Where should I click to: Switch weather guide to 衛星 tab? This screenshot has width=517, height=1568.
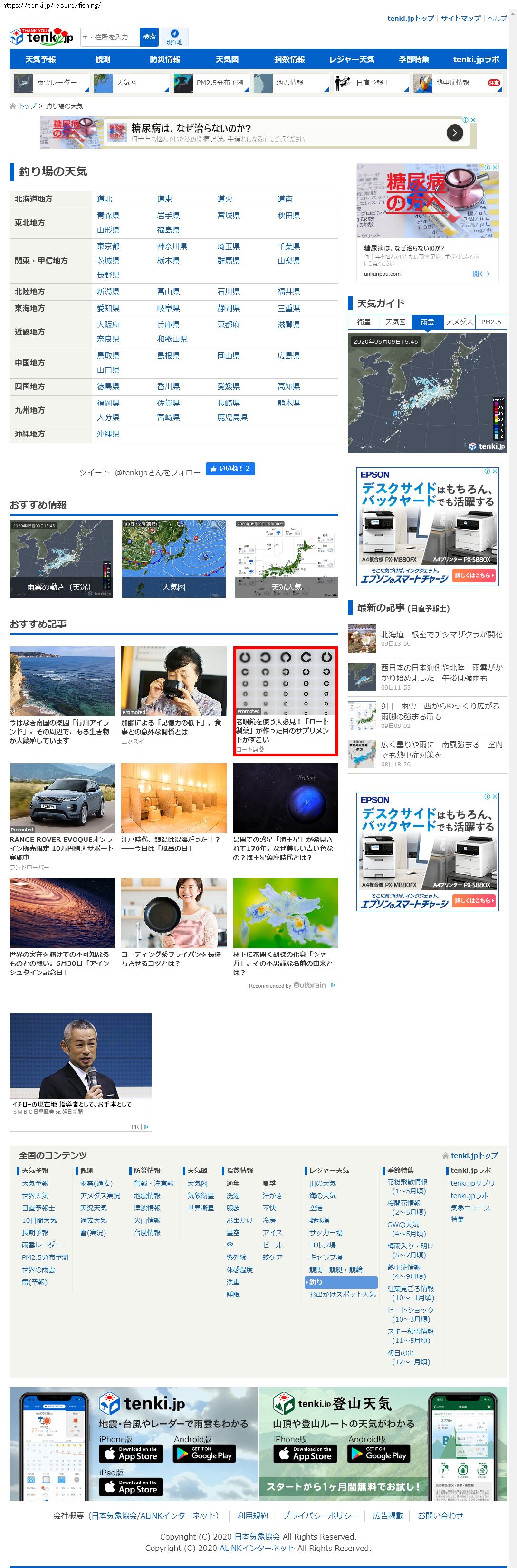click(x=364, y=322)
